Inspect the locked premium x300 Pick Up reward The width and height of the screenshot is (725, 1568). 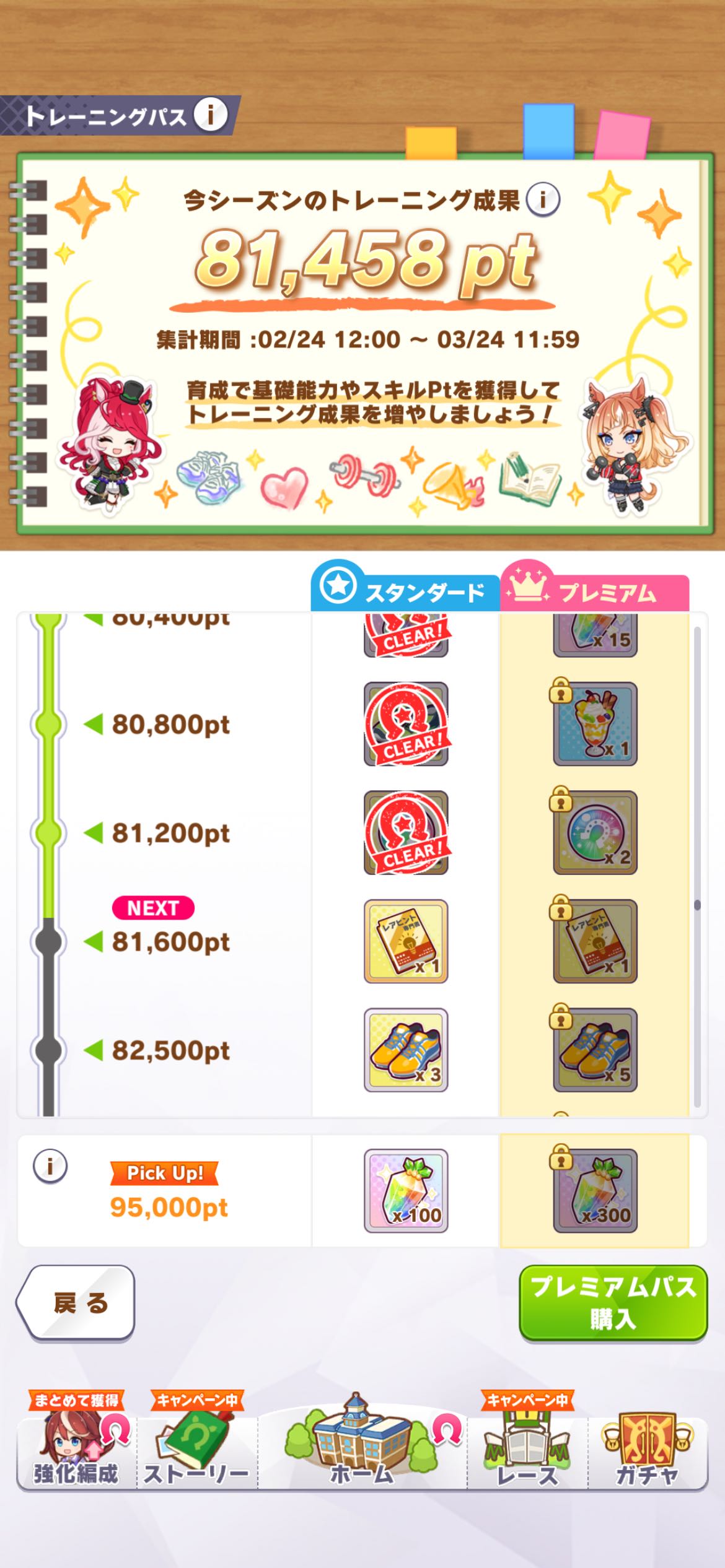(595, 1191)
